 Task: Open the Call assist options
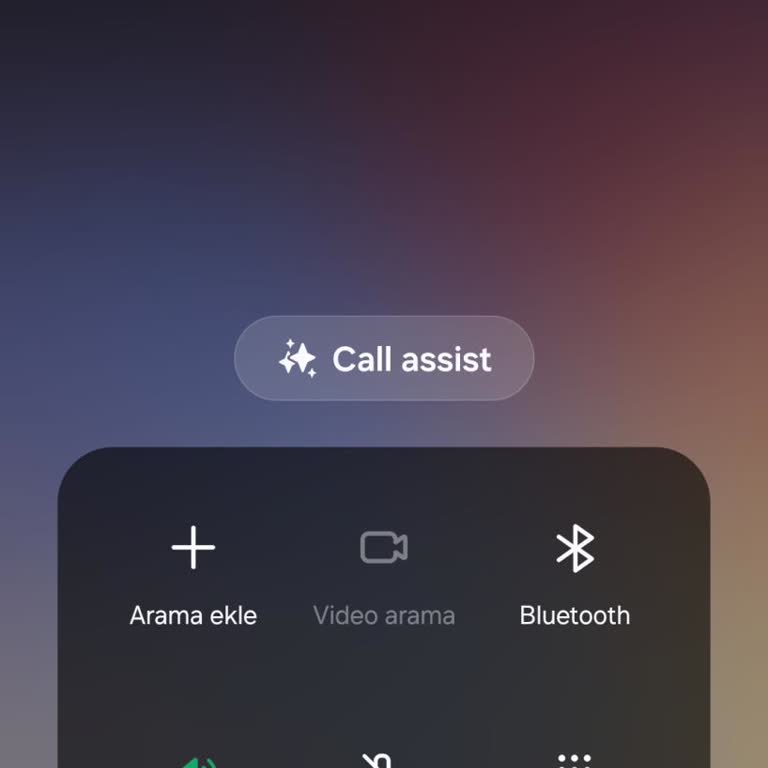(384, 359)
